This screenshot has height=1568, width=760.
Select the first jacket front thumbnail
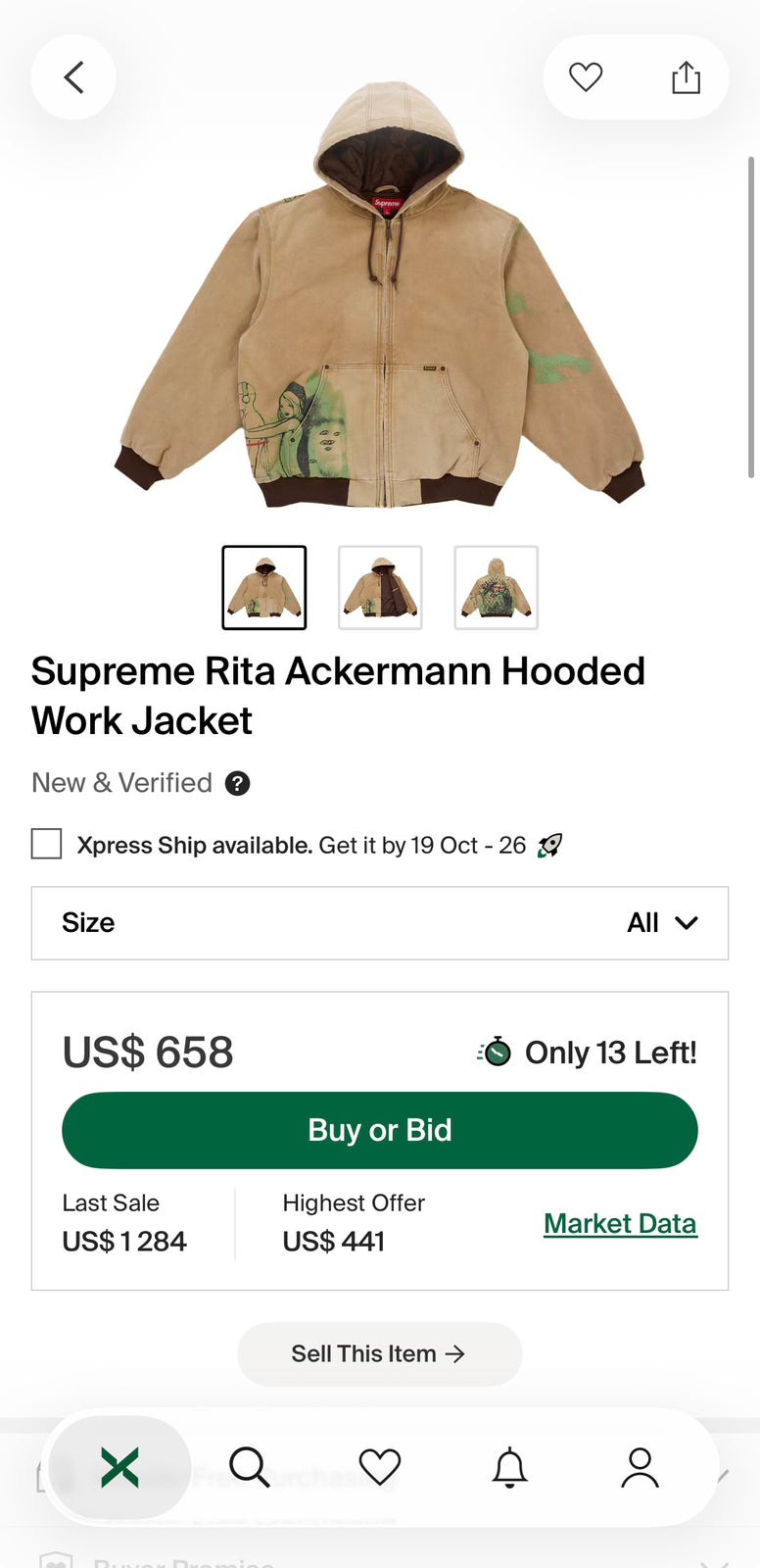tap(264, 587)
